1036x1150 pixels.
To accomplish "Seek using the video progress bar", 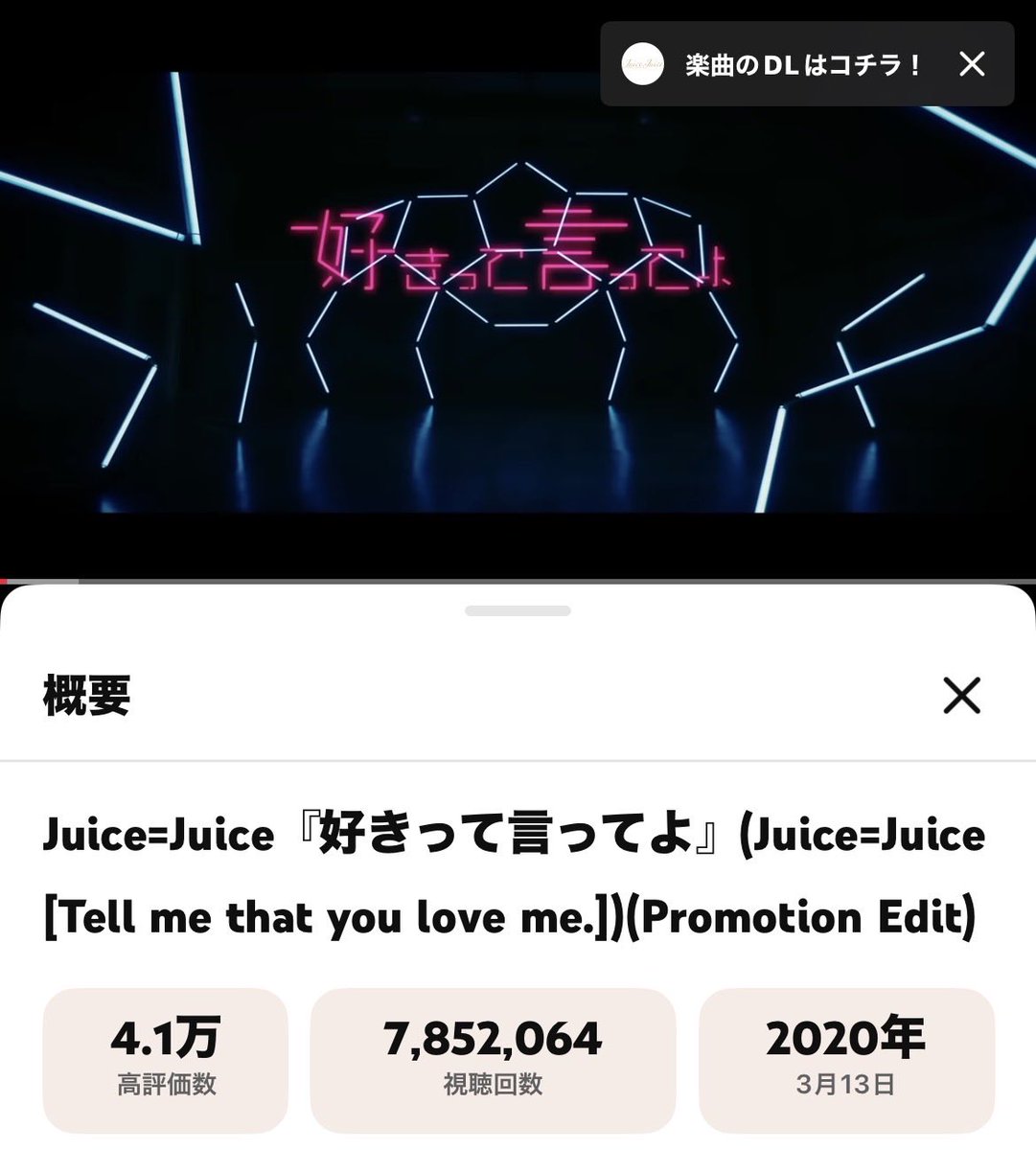I will tap(518, 581).
